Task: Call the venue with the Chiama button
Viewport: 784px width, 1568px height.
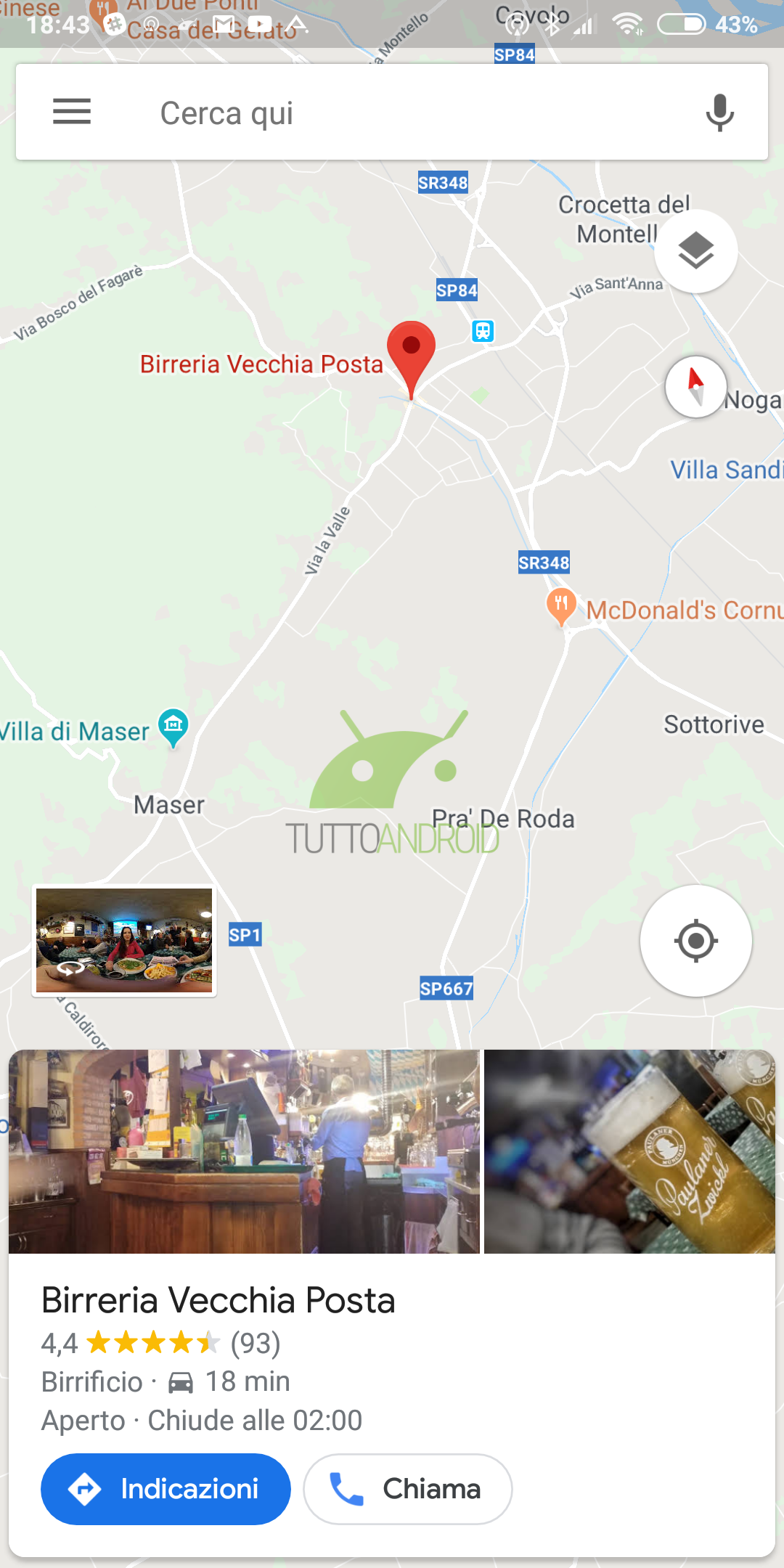Action: pyautogui.click(x=407, y=1489)
